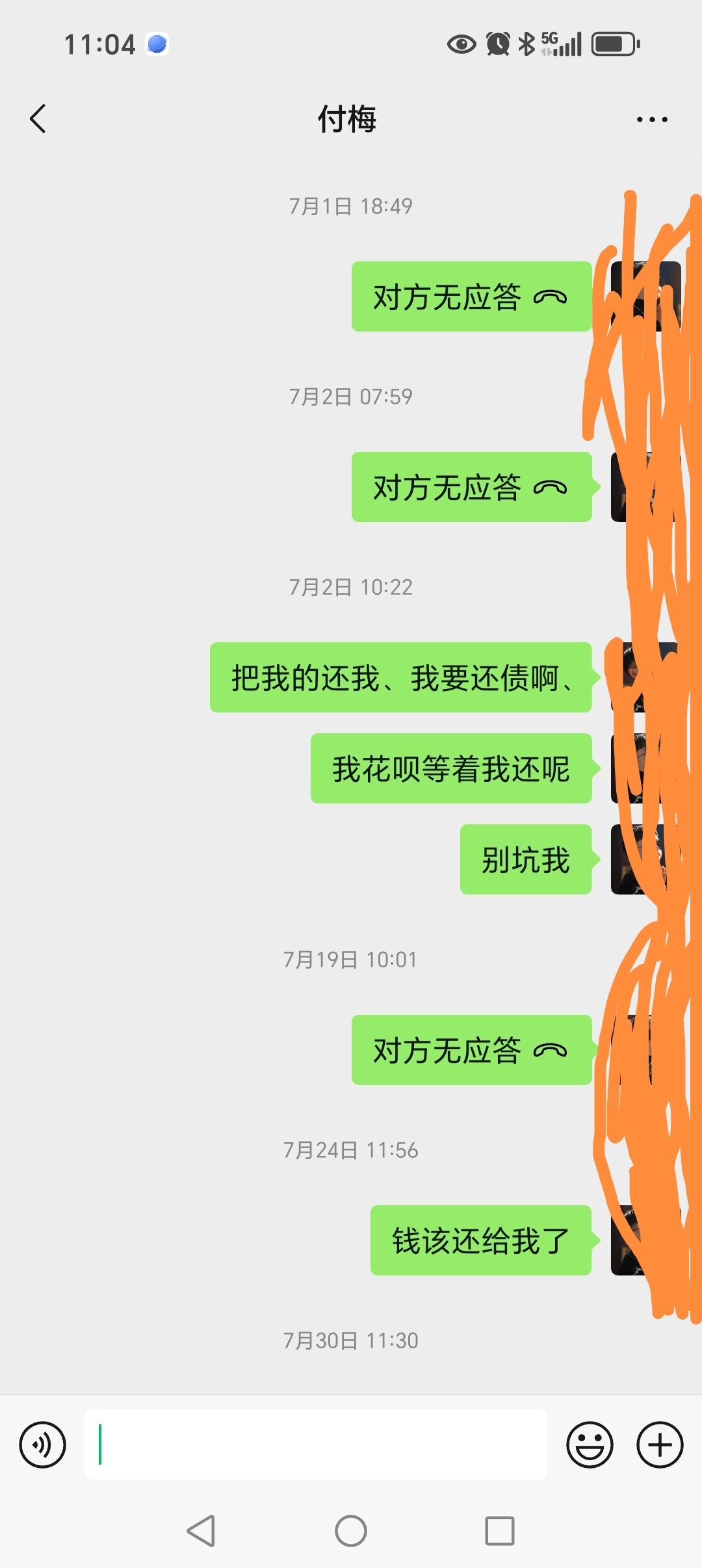Go back to the chat list
This screenshot has height=1568, width=702.
pyautogui.click(x=38, y=119)
